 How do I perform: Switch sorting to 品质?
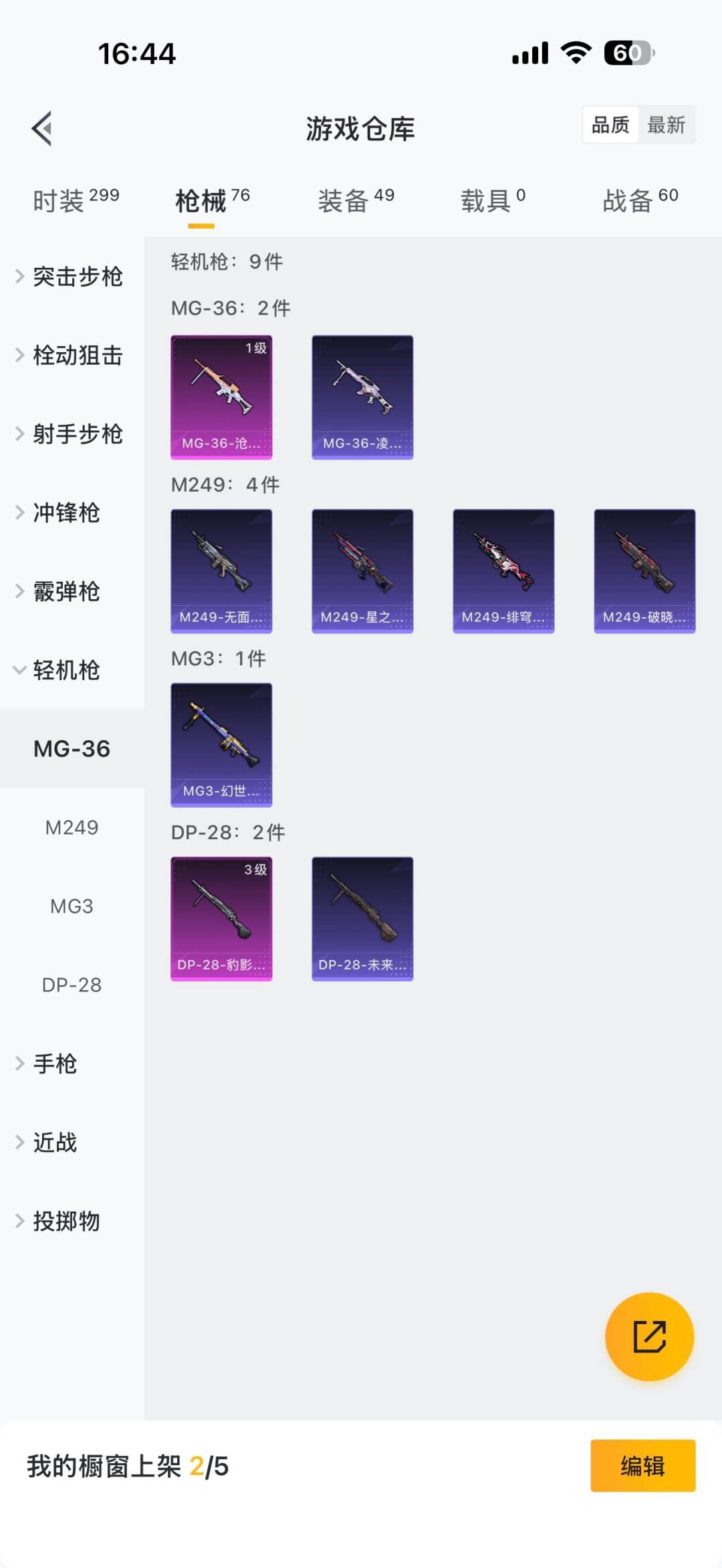[x=610, y=125]
